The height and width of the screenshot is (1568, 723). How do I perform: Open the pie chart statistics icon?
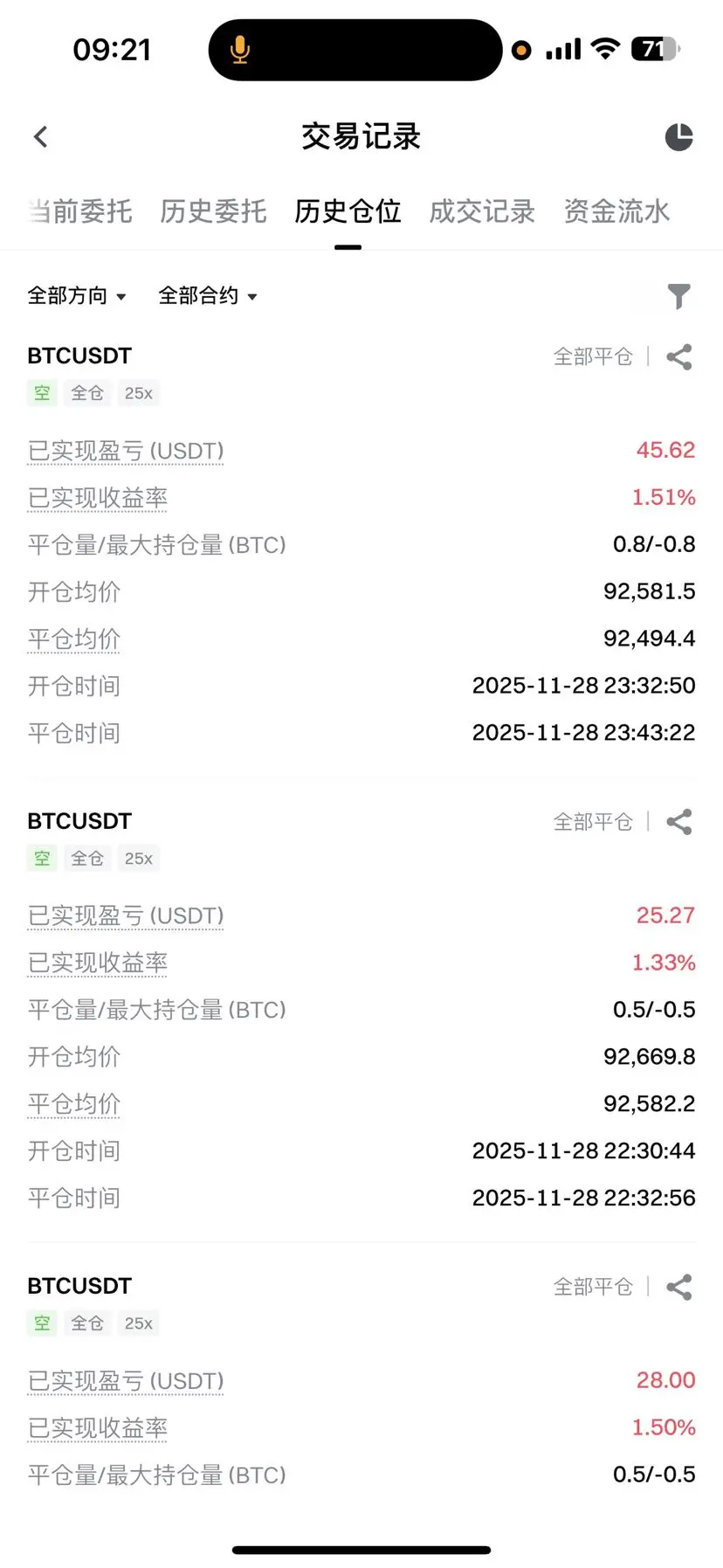pos(678,137)
